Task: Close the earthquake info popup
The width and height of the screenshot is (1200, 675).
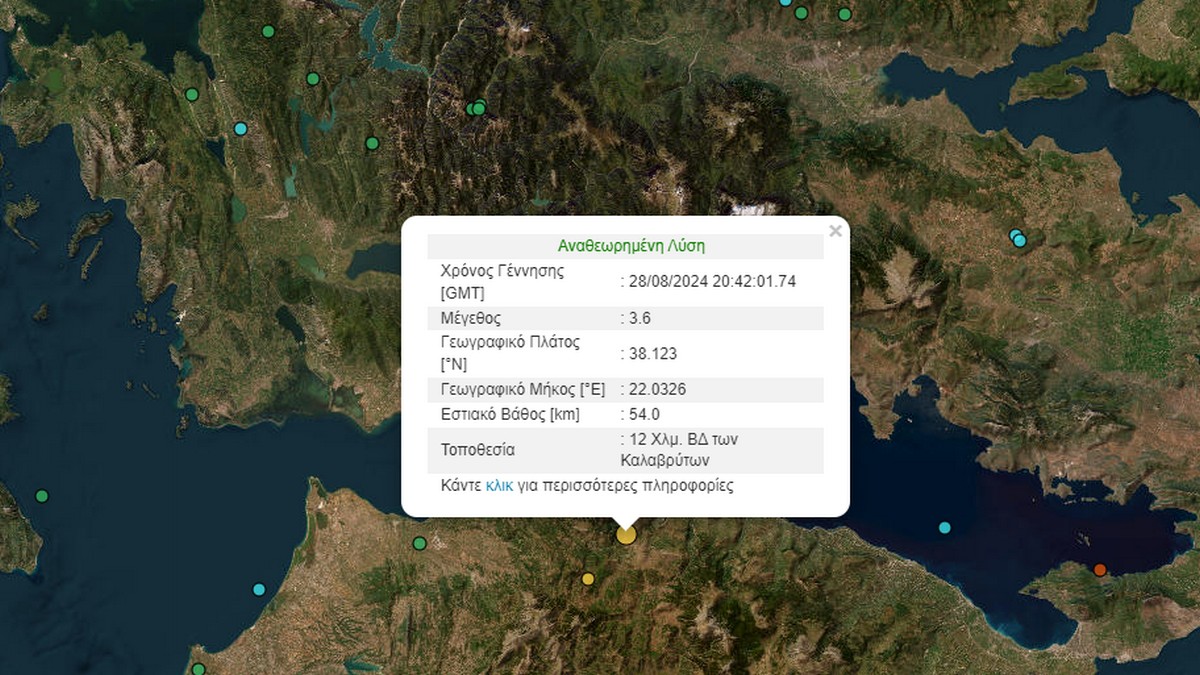Action: (835, 231)
